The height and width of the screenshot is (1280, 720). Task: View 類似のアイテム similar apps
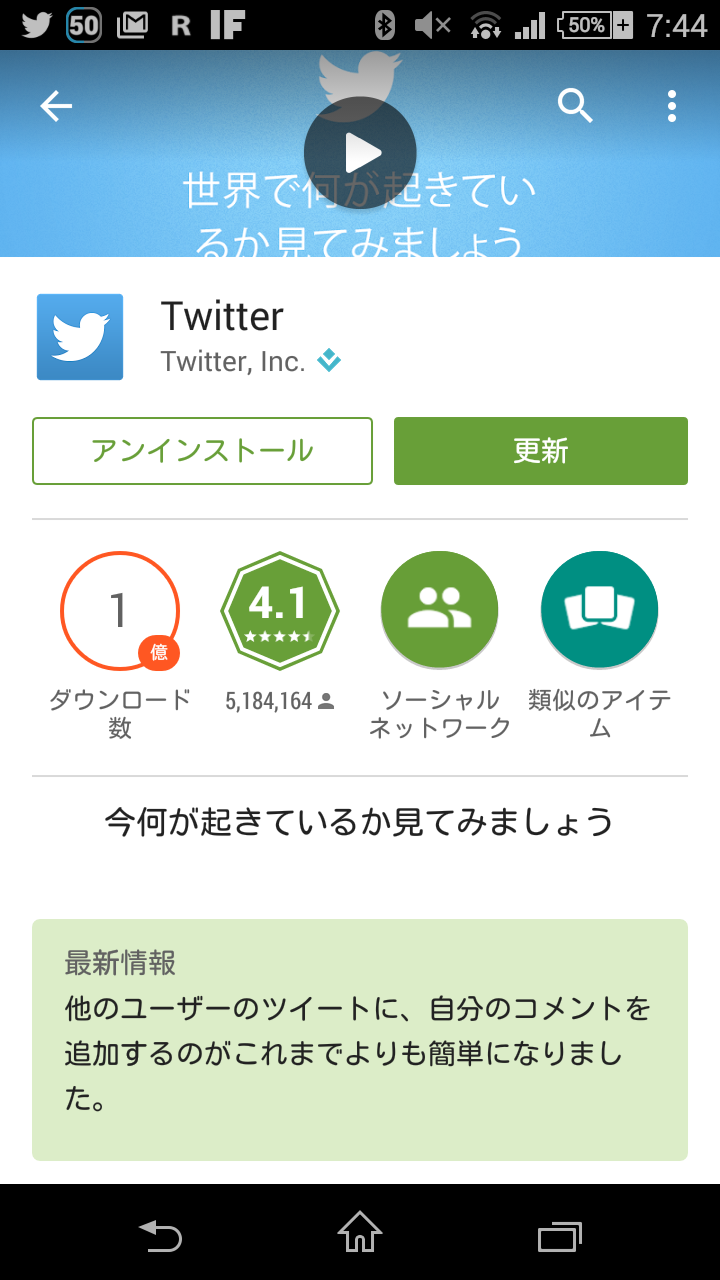tap(599, 610)
